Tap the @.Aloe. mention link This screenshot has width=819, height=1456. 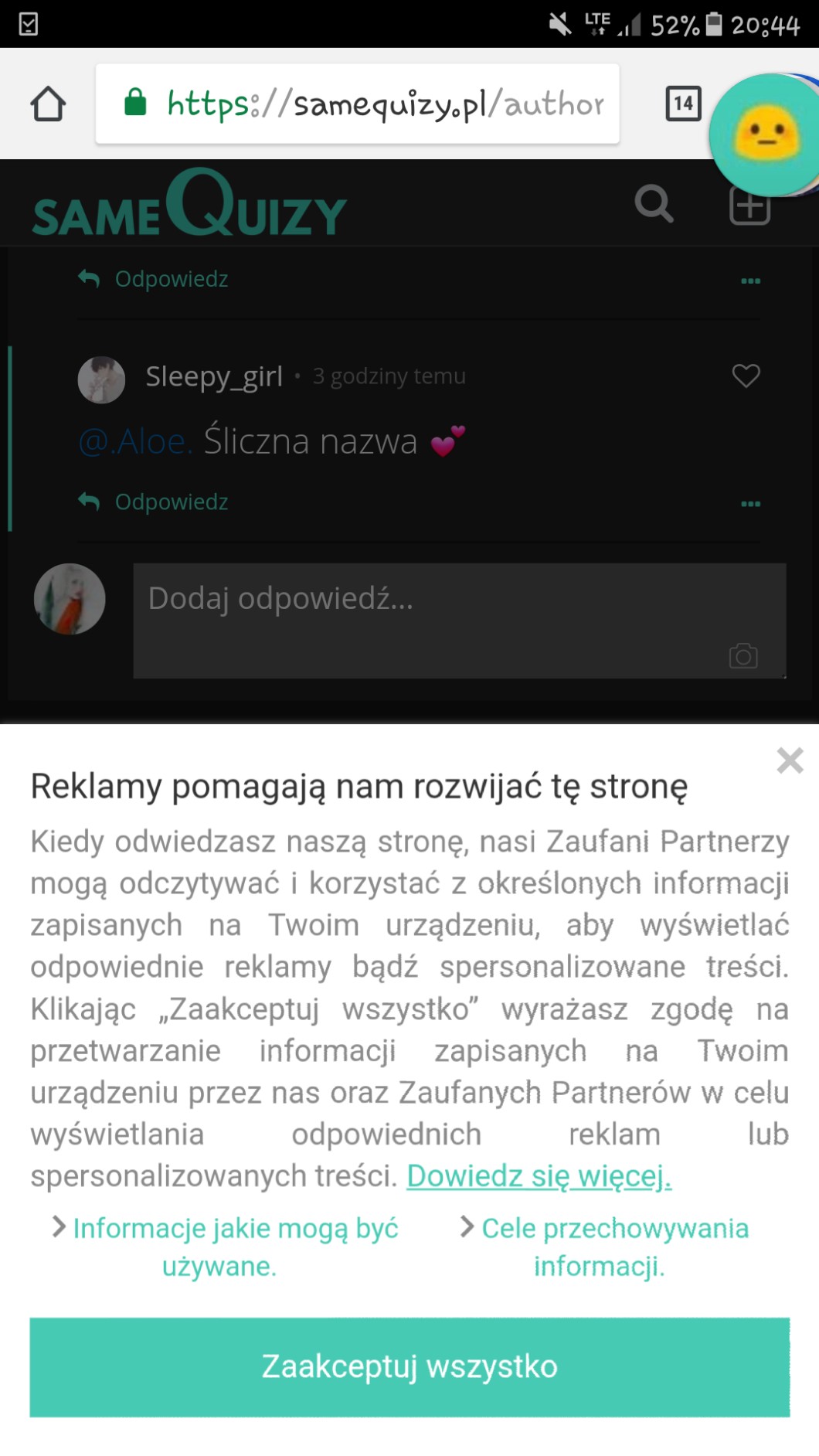click(135, 442)
